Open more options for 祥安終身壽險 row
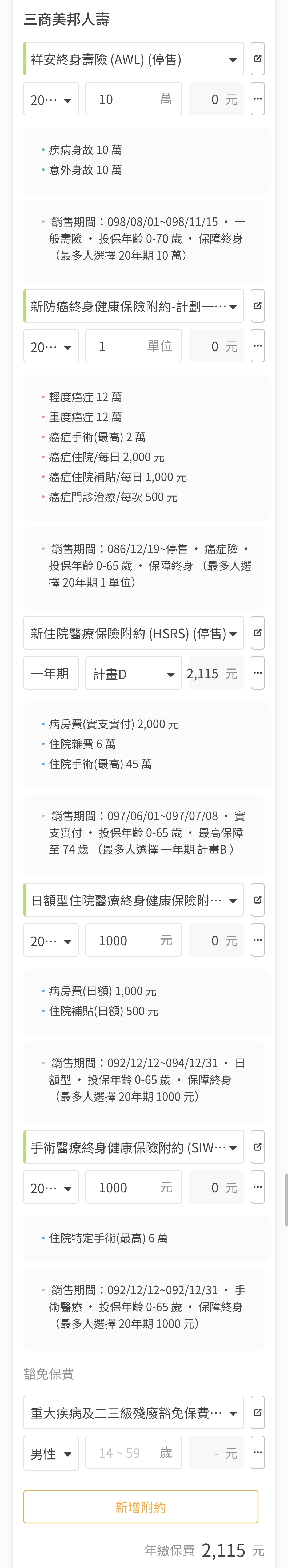Screen dimensions: 288x1568 click(258, 99)
